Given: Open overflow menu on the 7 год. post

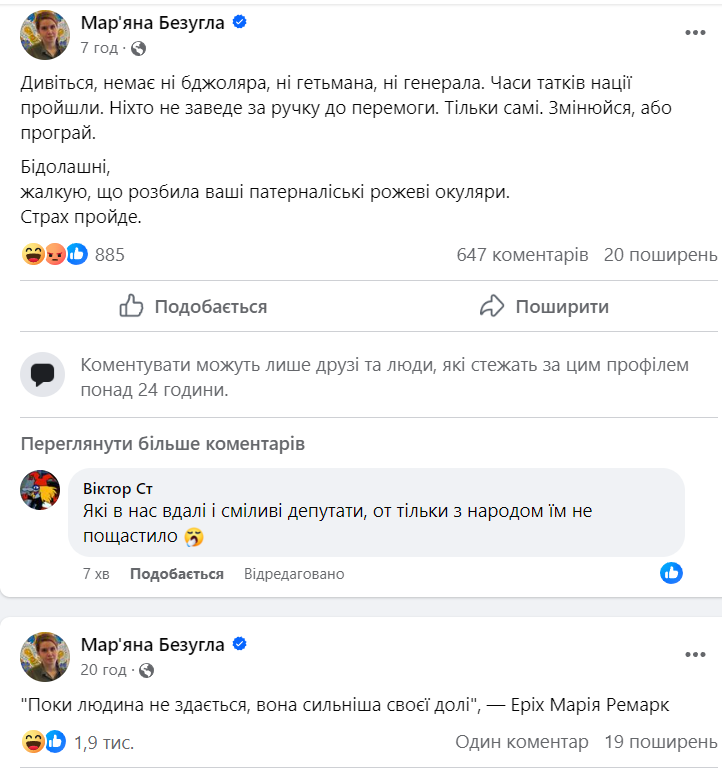Looking at the screenshot, I should (x=695, y=33).
